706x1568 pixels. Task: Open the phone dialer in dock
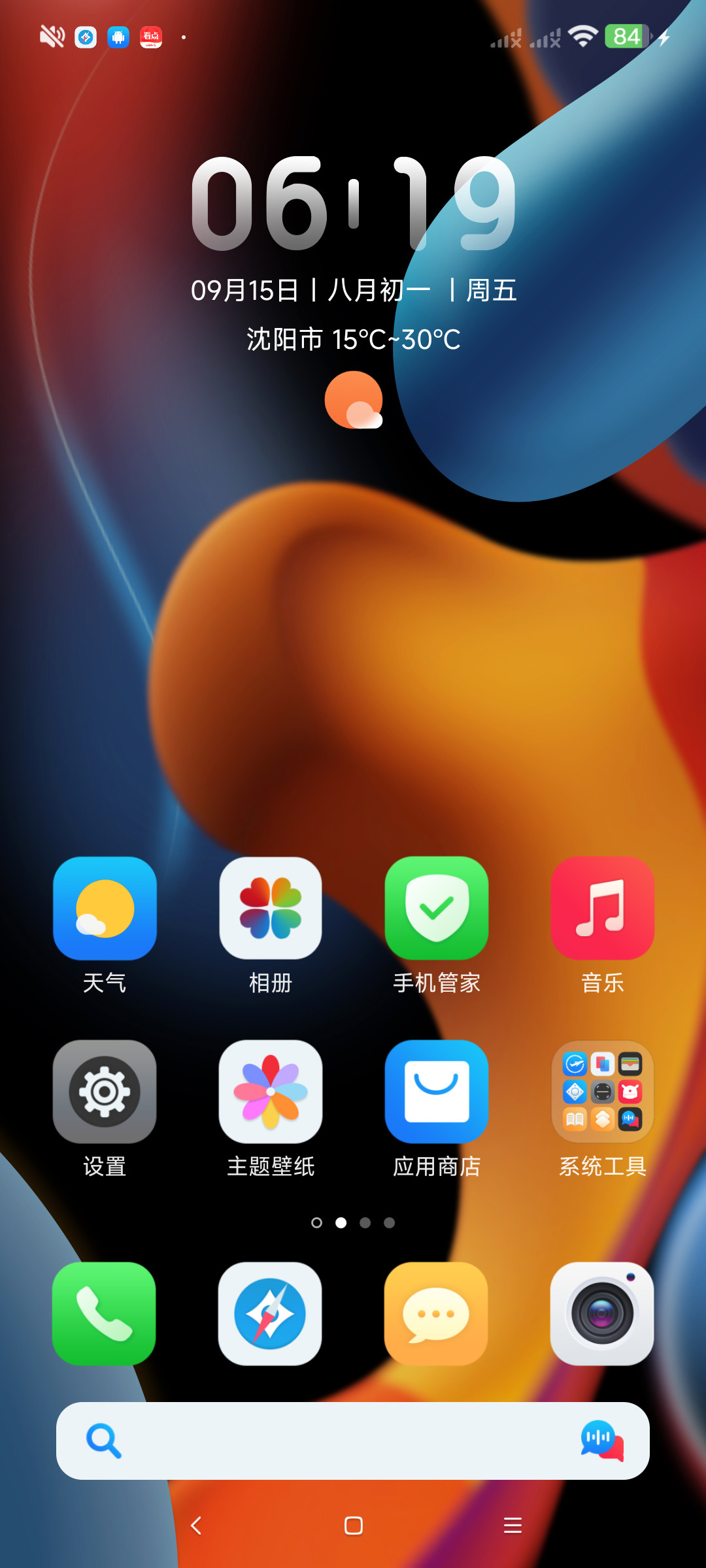105,1313
